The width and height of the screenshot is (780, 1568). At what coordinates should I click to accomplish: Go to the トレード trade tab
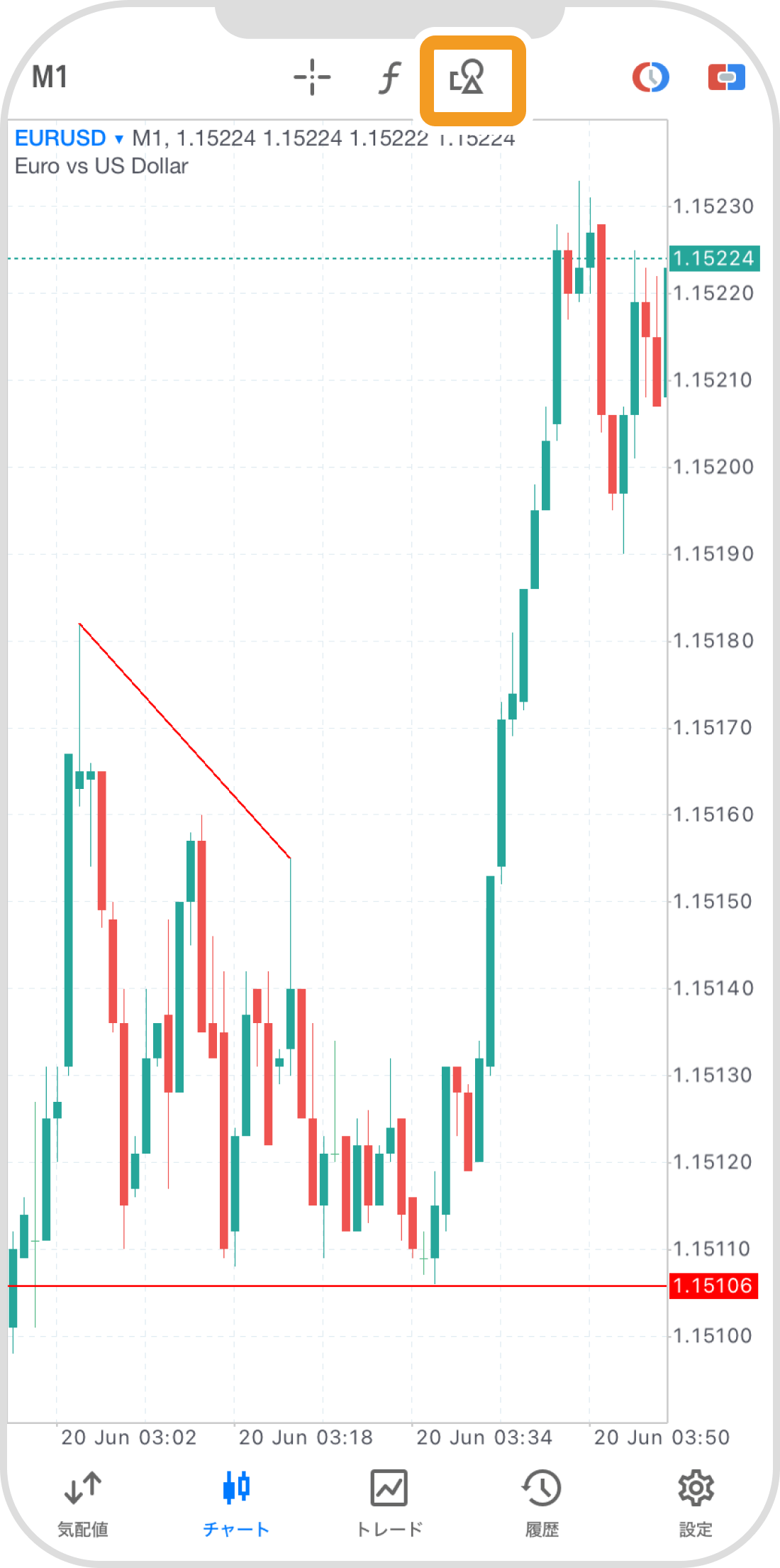pos(389,1503)
